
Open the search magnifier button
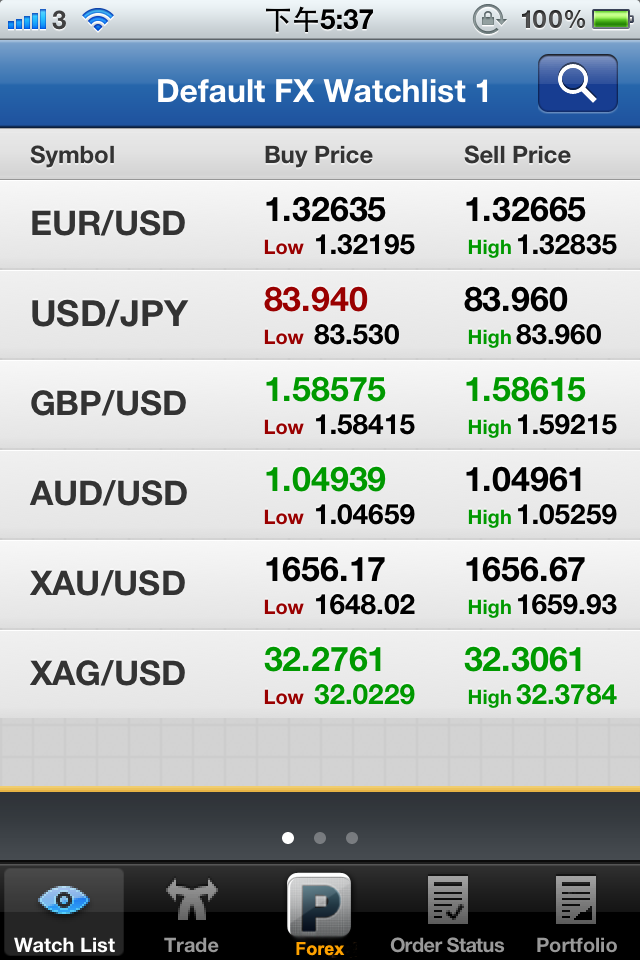click(577, 84)
